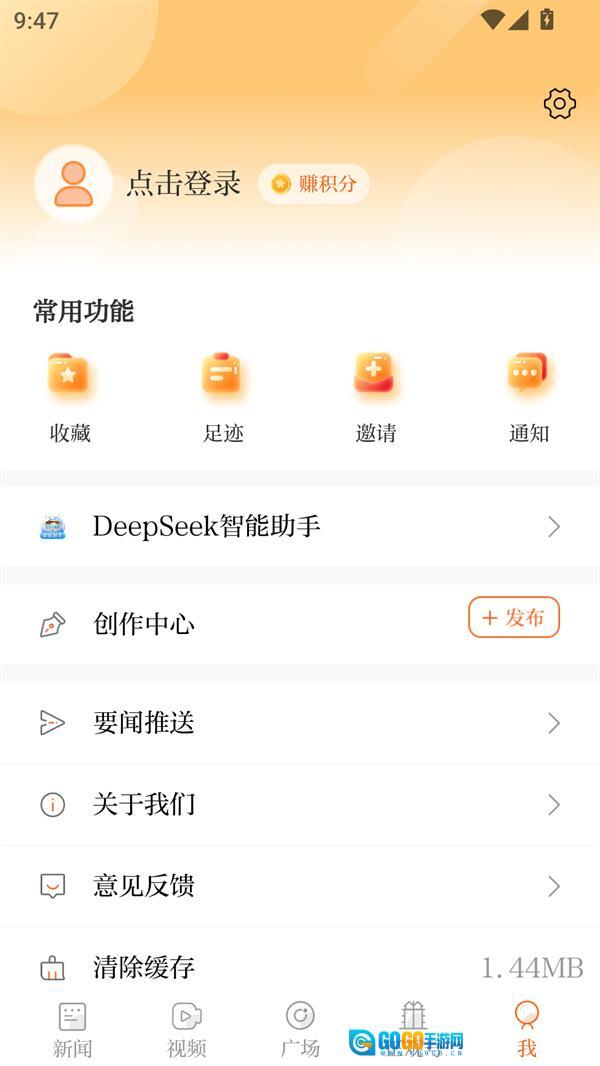Go to the 广场 tab

point(300,1030)
